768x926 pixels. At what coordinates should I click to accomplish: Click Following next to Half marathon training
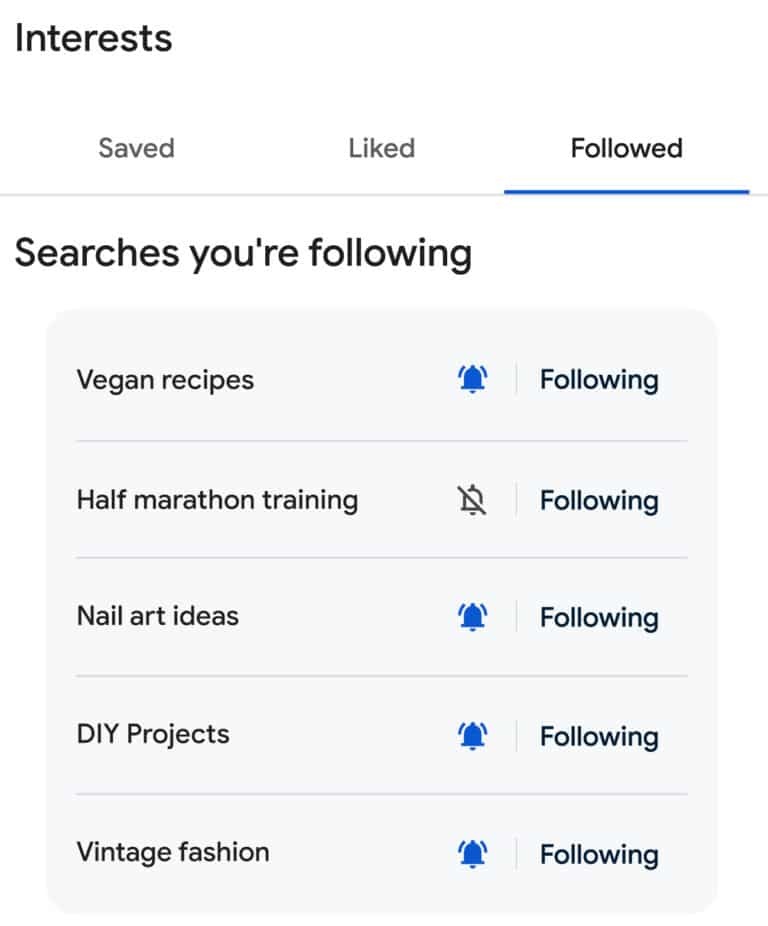599,500
